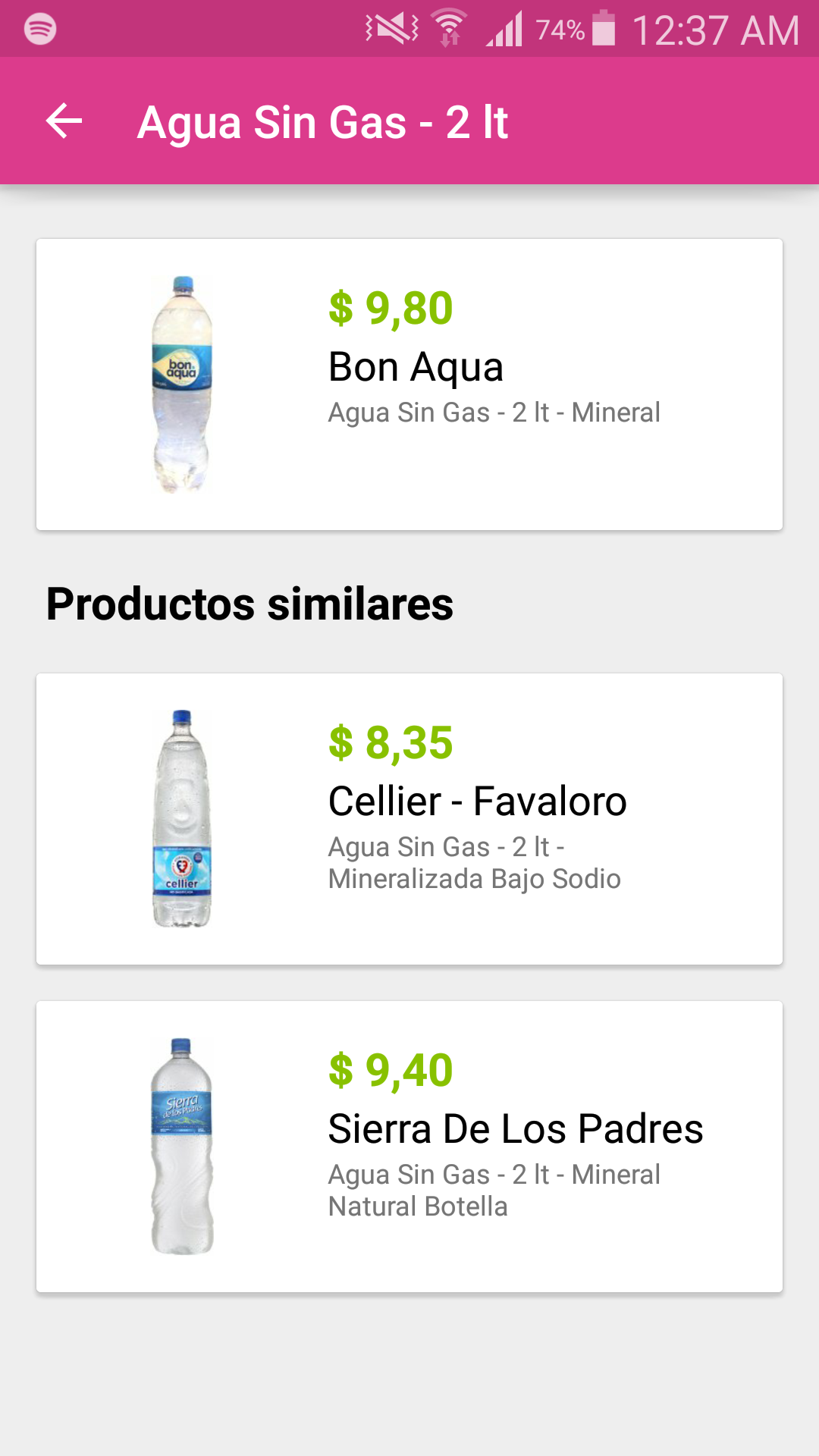Select the Cellier - Favaloro product card
This screenshot has height=1456, width=819.
point(409,819)
